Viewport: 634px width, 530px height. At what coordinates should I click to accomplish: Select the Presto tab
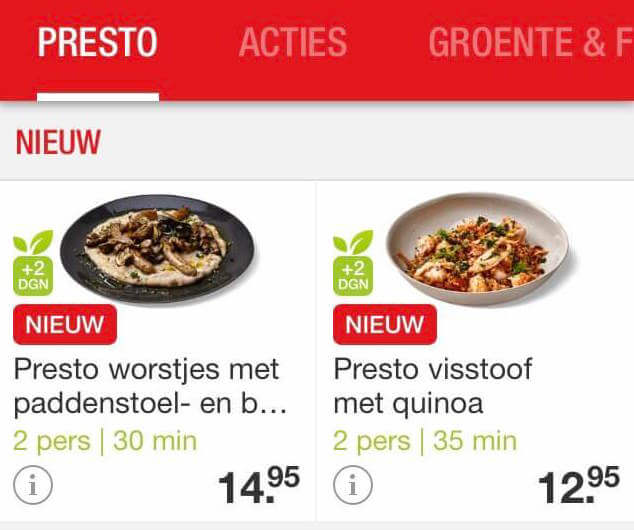(x=98, y=43)
